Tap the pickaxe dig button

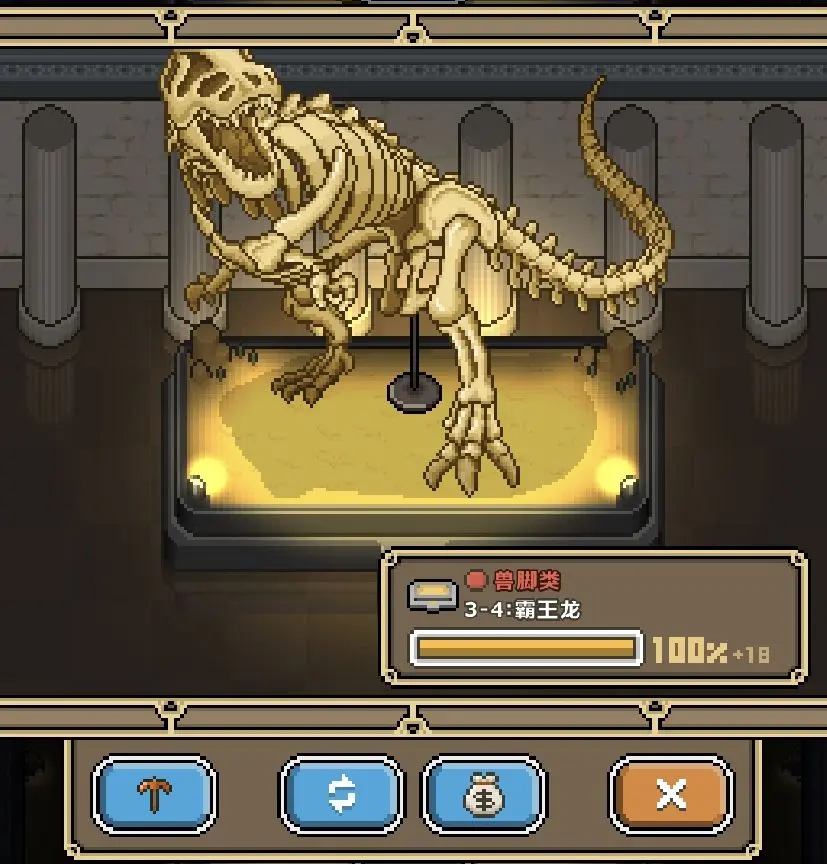(x=154, y=795)
